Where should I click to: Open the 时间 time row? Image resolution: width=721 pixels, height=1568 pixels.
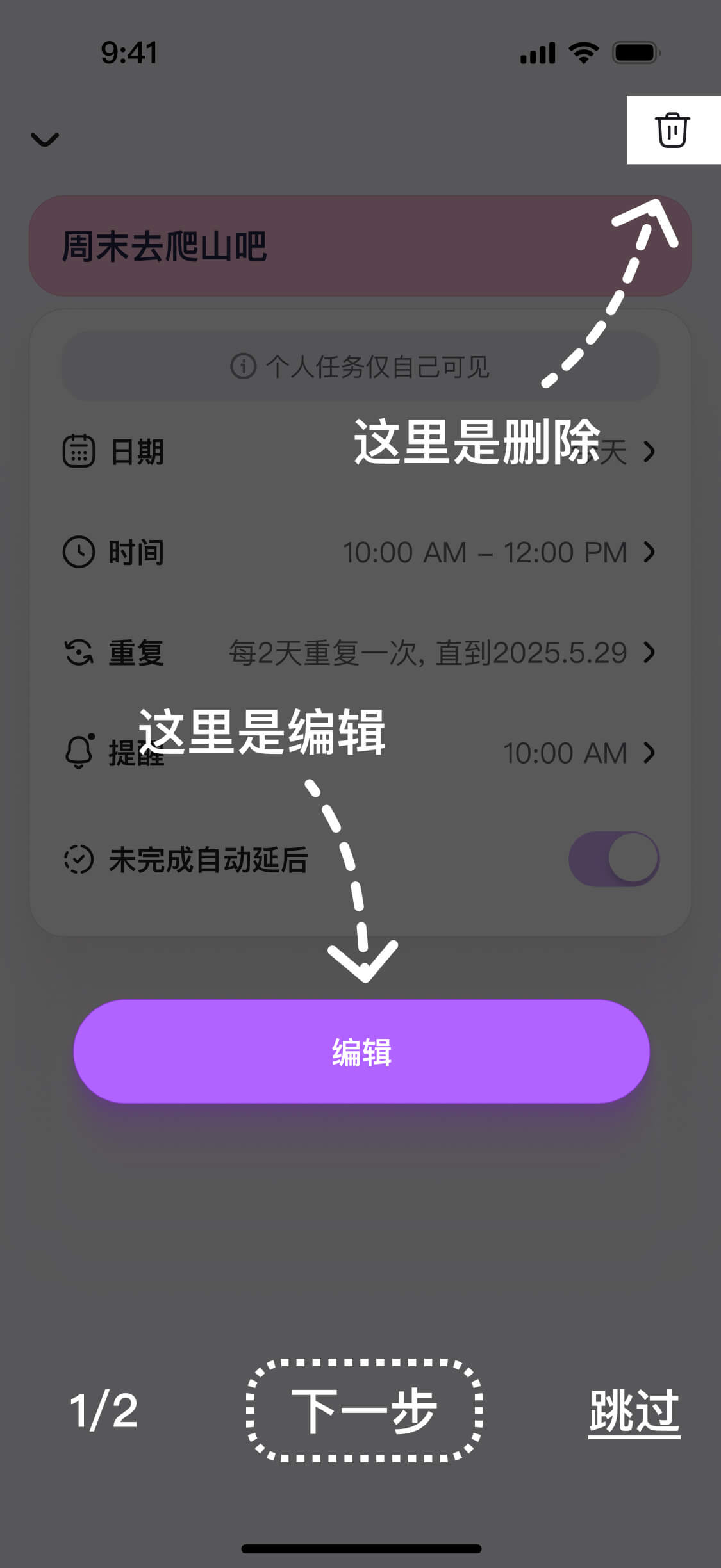point(359,552)
